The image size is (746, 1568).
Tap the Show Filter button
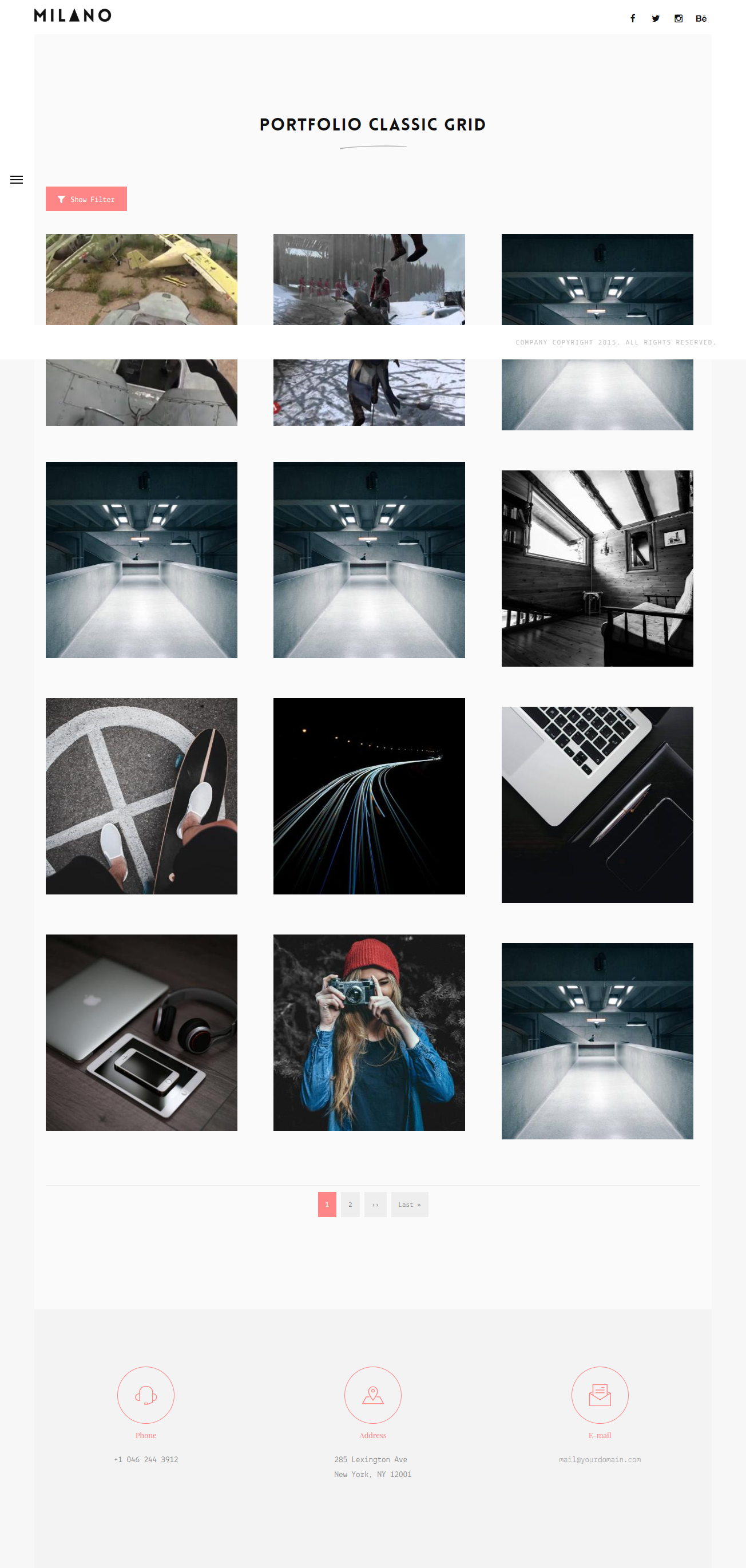pyautogui.click(x=86, y=199)
